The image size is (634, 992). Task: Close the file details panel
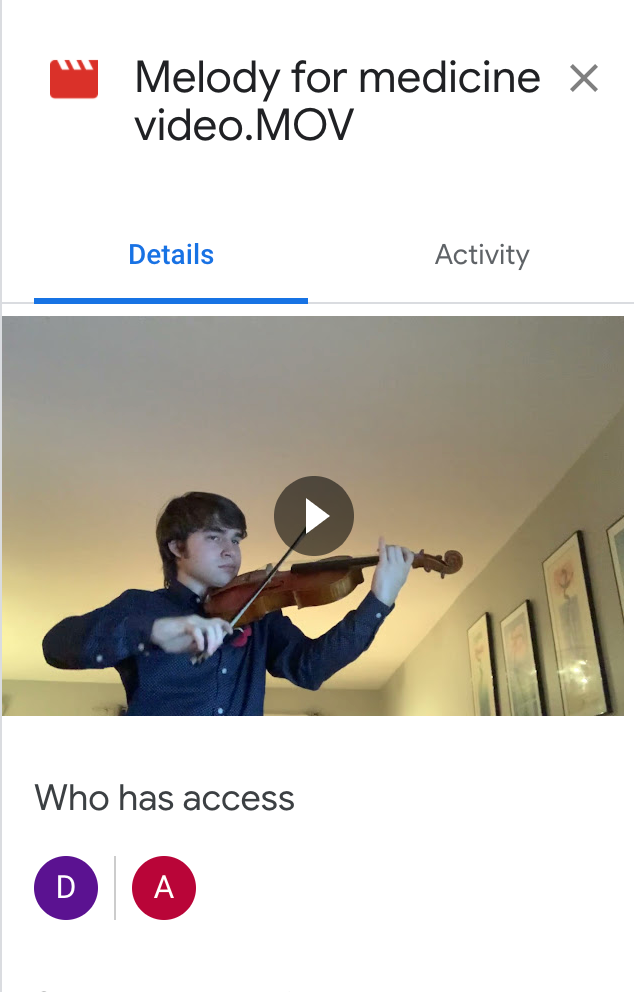583,78
